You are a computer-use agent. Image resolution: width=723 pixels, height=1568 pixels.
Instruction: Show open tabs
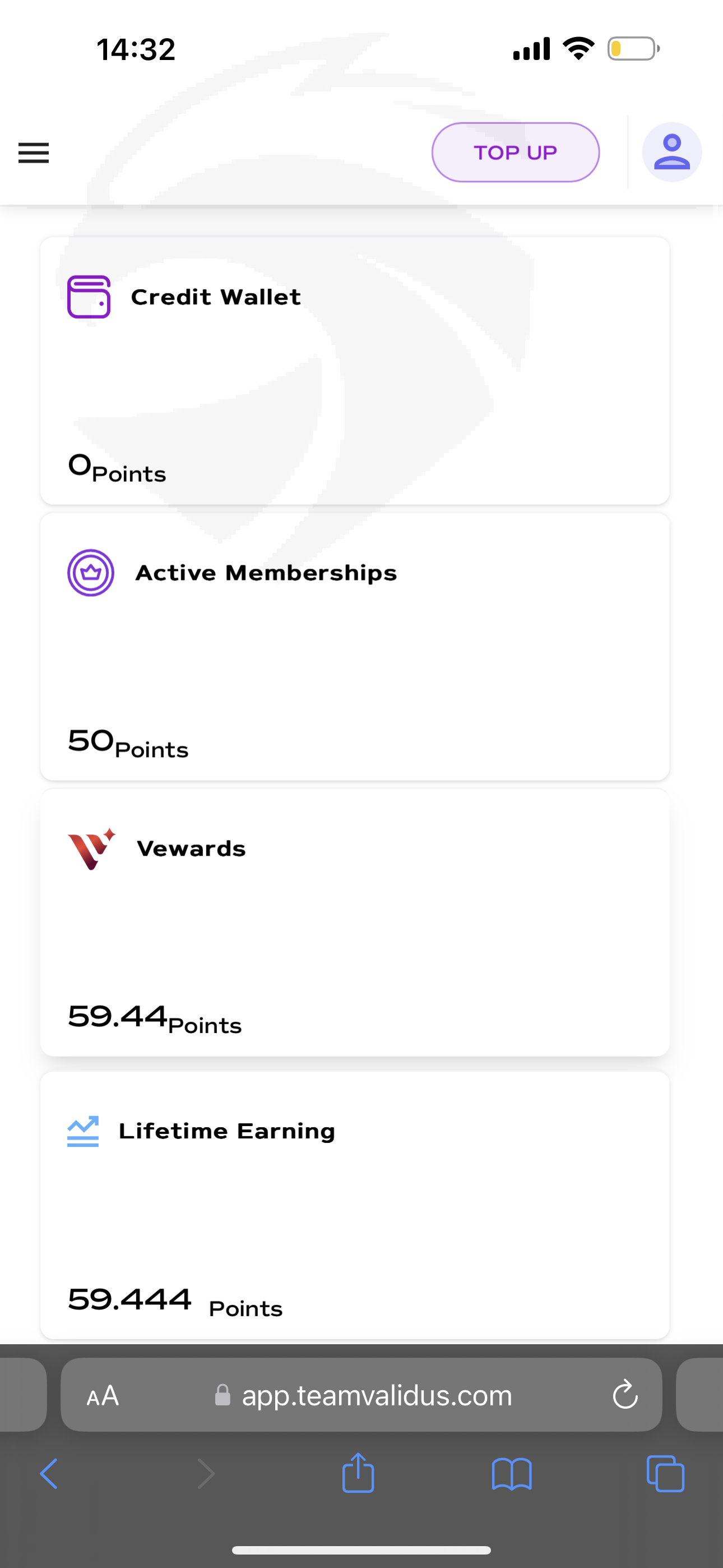point(665,1474)
